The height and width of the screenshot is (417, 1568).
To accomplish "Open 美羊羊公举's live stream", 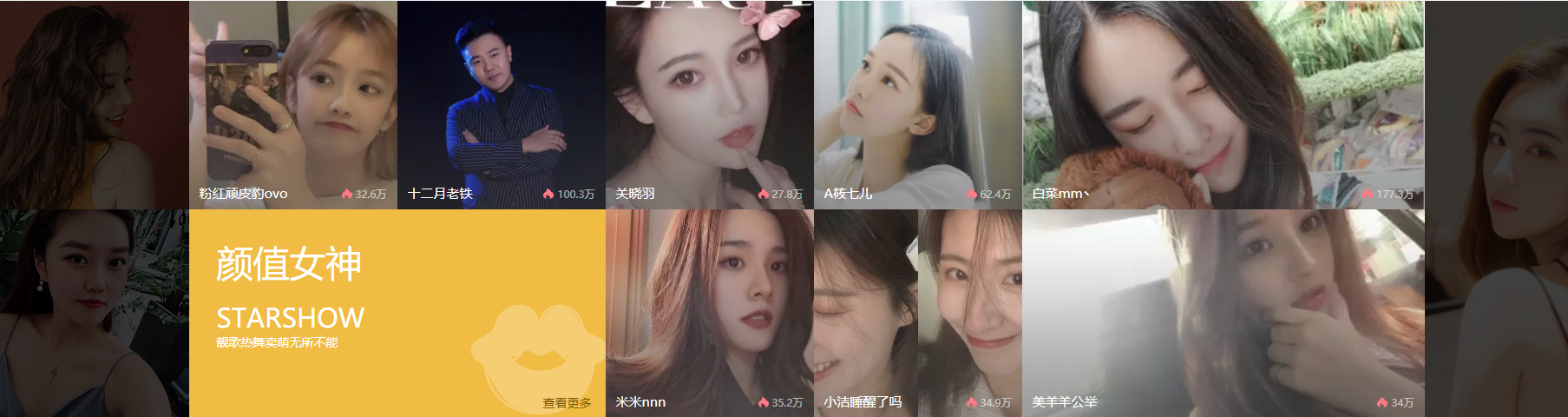I will 1224,313.
